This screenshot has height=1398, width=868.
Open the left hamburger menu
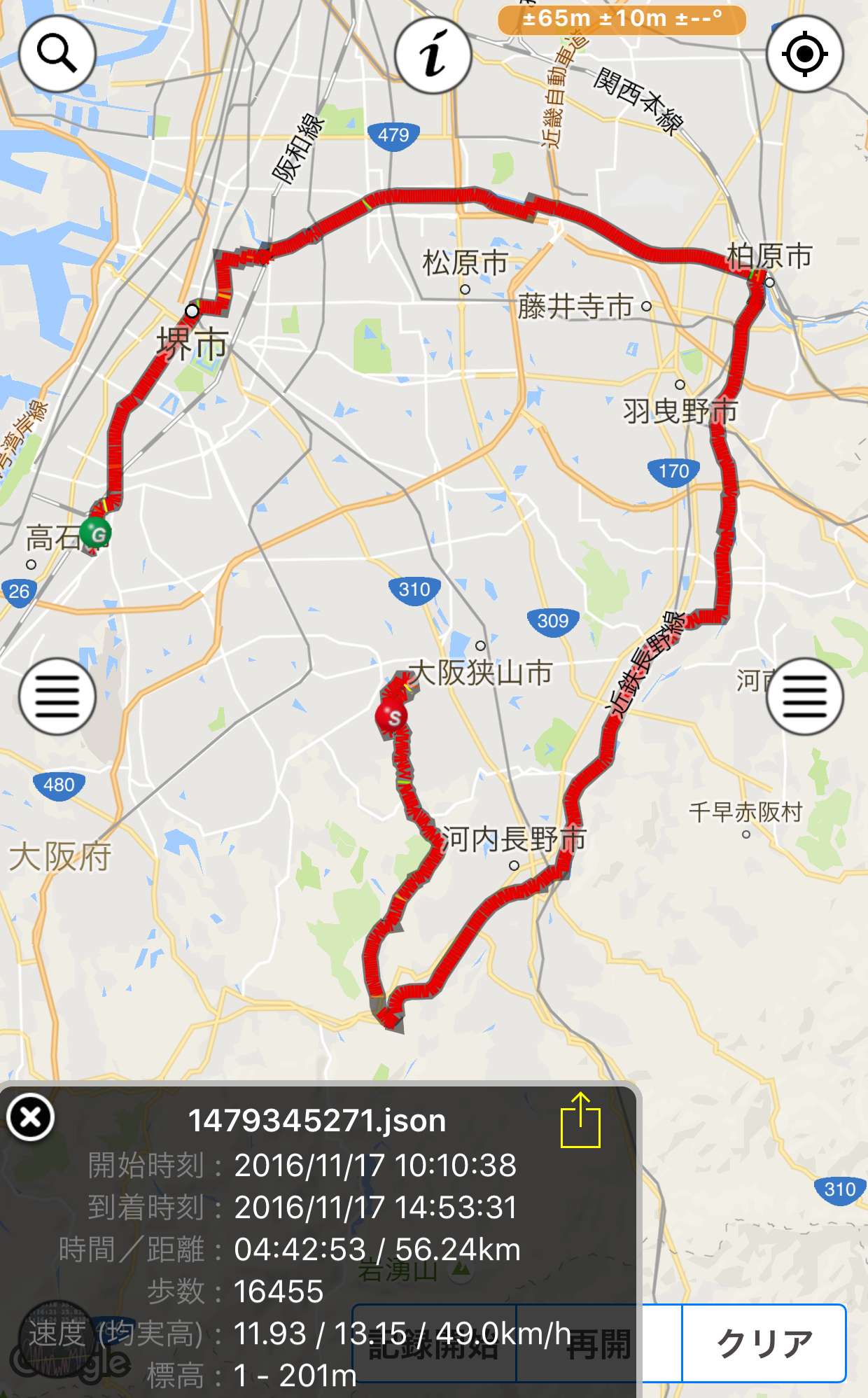click(57, 697)
